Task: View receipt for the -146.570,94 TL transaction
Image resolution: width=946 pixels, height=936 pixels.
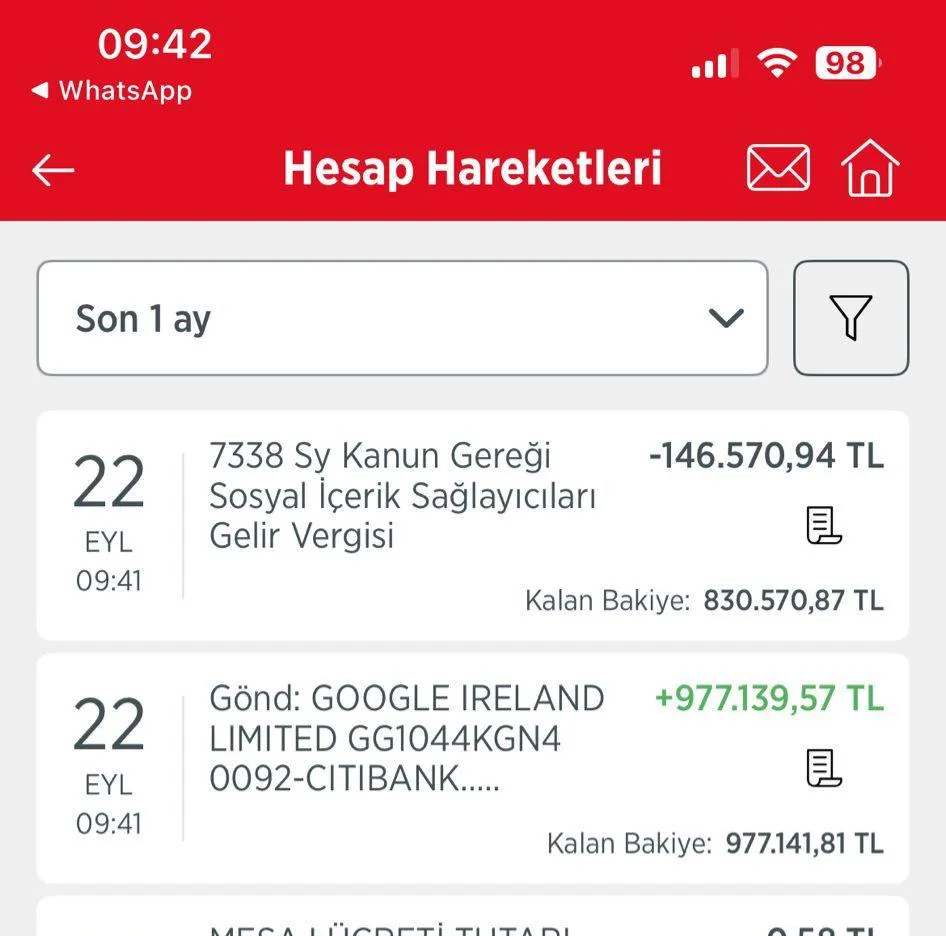Action: pos(824,525)
